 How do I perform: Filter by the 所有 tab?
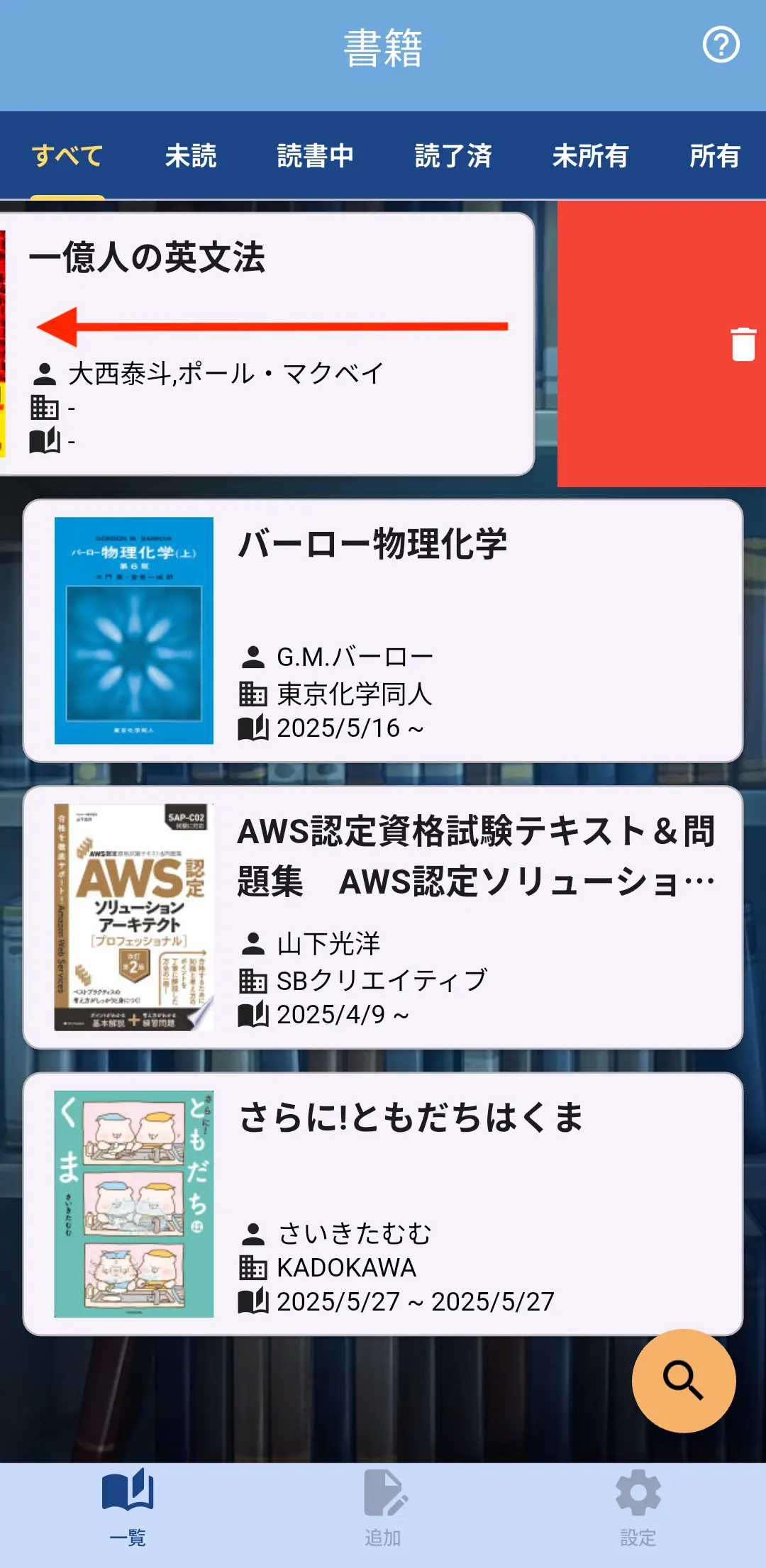click(714, 156)
